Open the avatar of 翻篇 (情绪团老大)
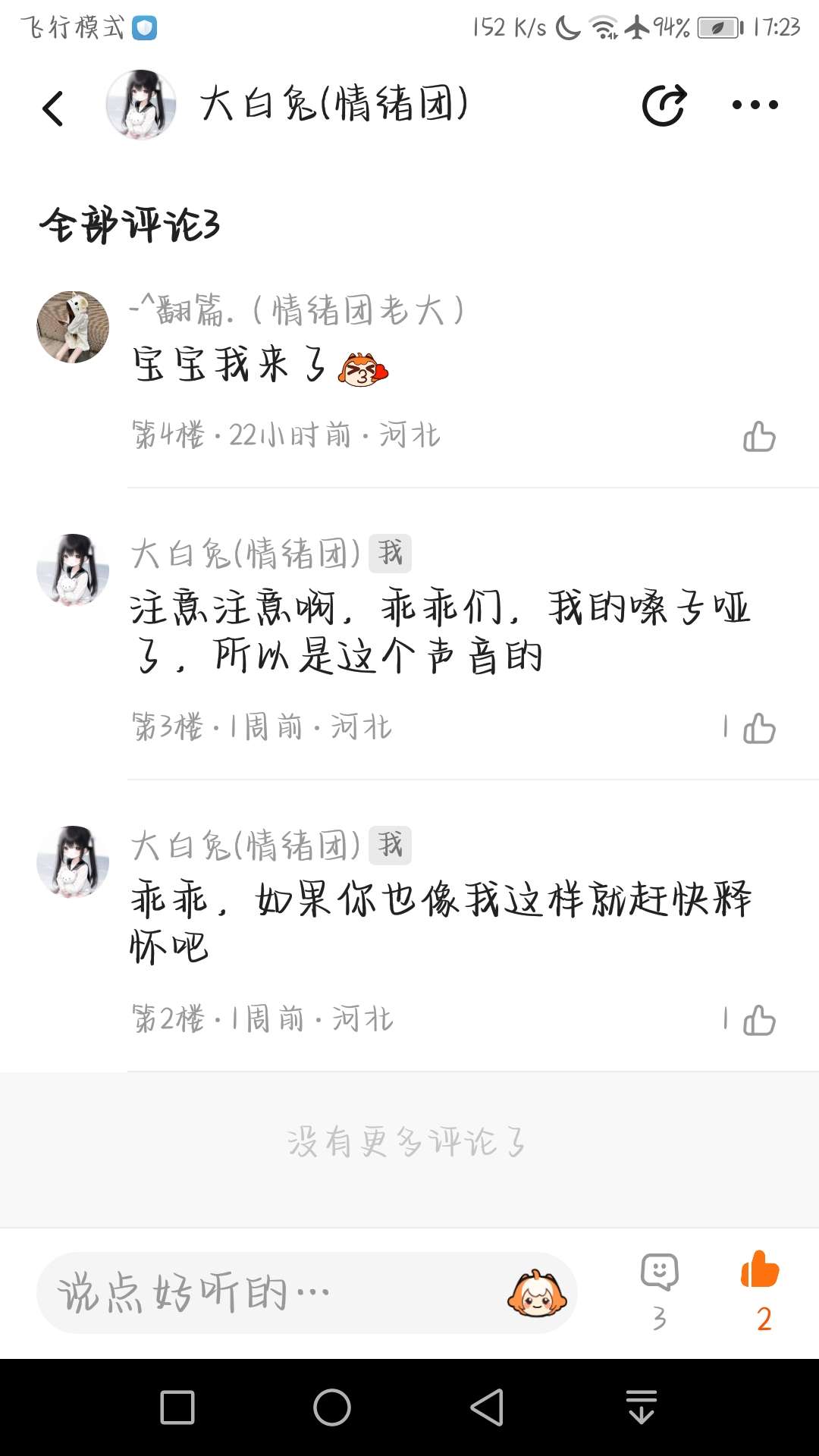 pyautogui.click(x=73, y=327)
